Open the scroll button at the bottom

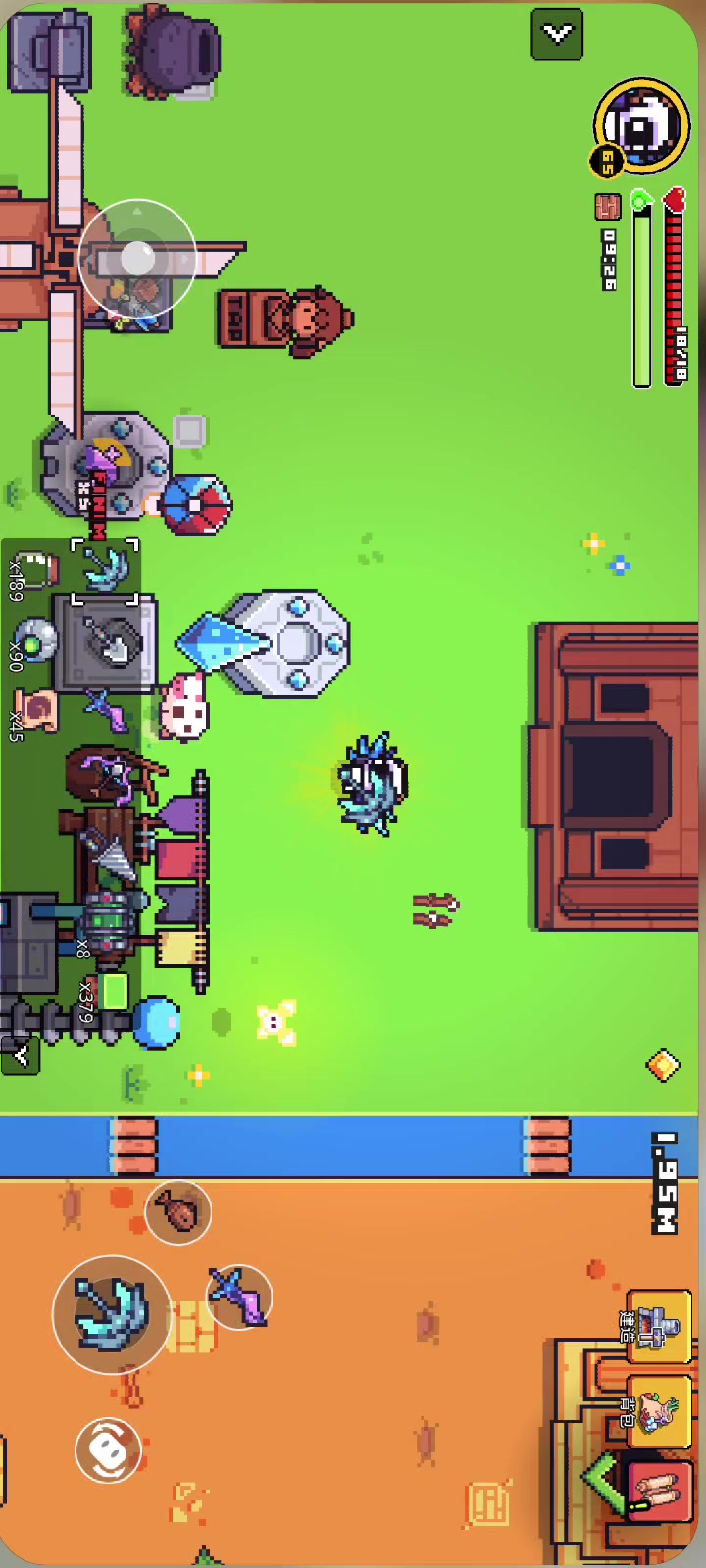(x=659, y=1490)
